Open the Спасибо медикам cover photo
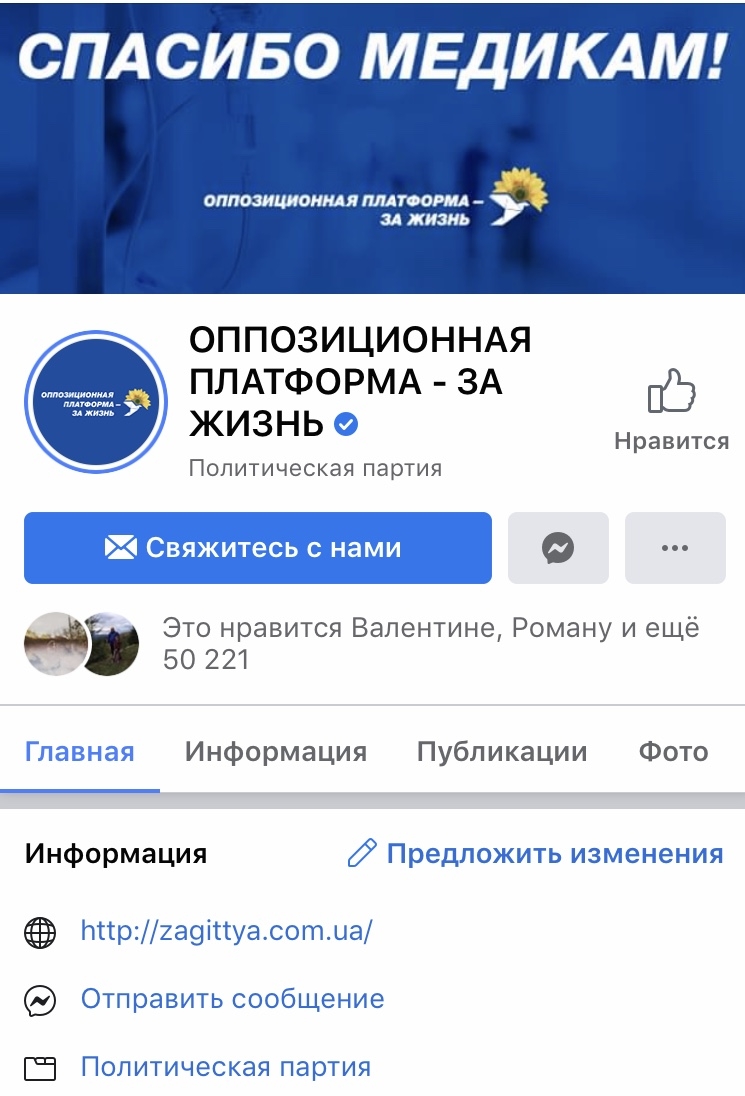The image size is (745, 1096). pyautogui.click(x=372, y=148)
